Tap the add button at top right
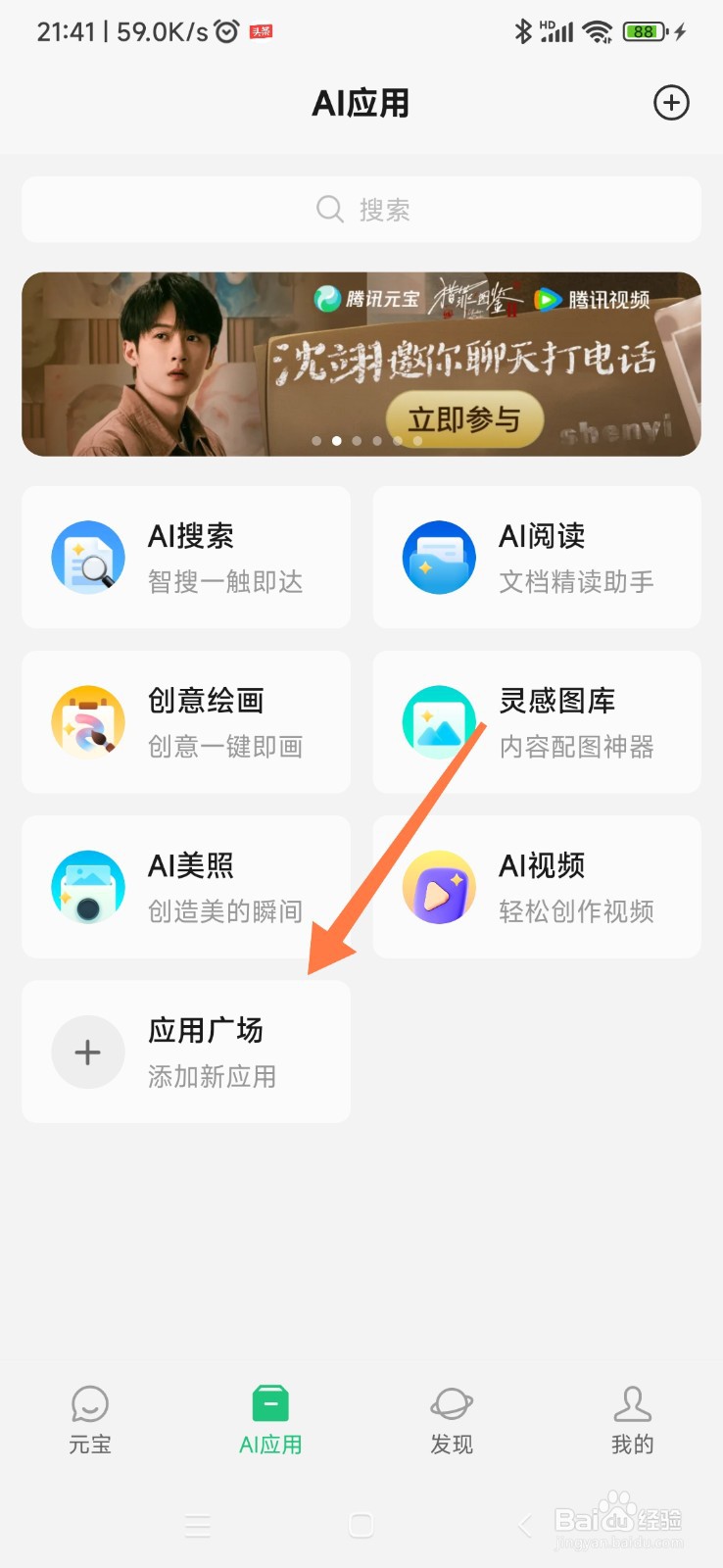This screenshot has width=723, height=1568. pos(670,102)
